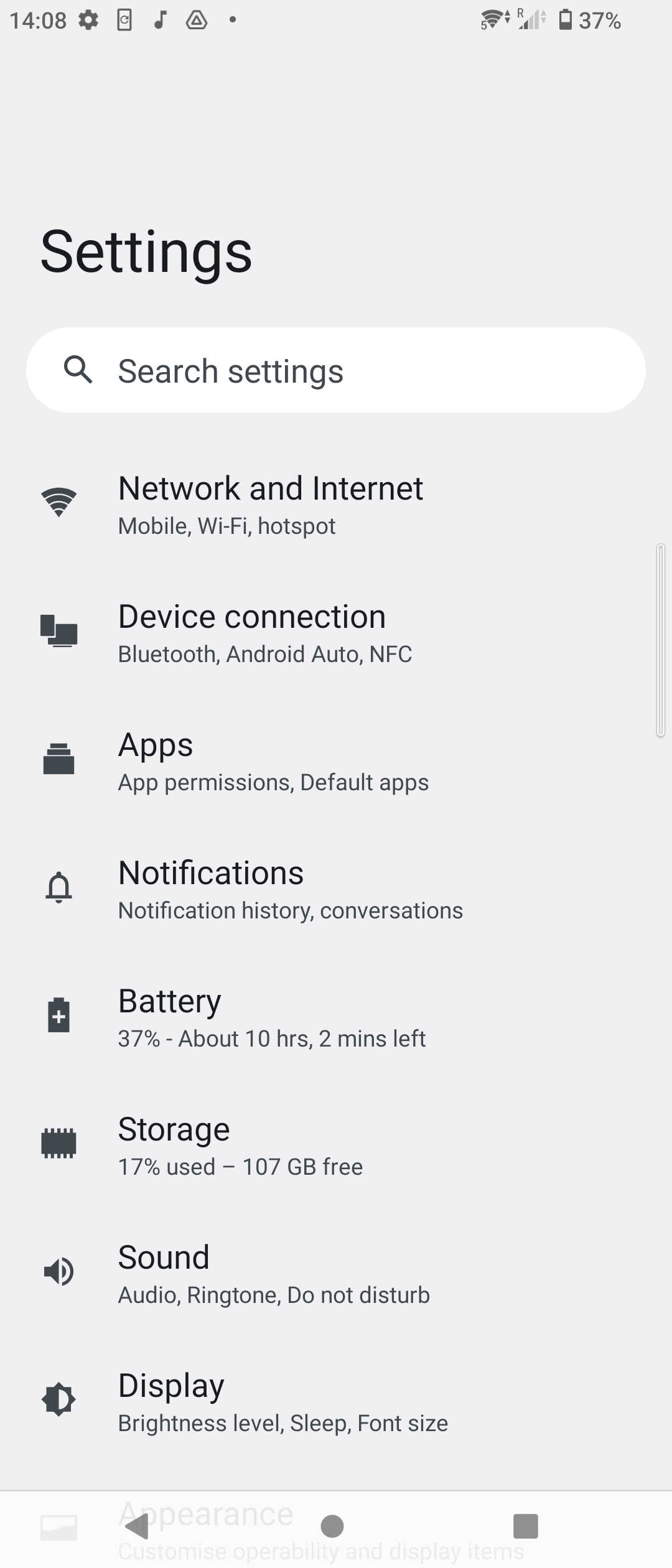Select the Display brightness icon
672x1568 pixels.
(x=58, y=1401)
